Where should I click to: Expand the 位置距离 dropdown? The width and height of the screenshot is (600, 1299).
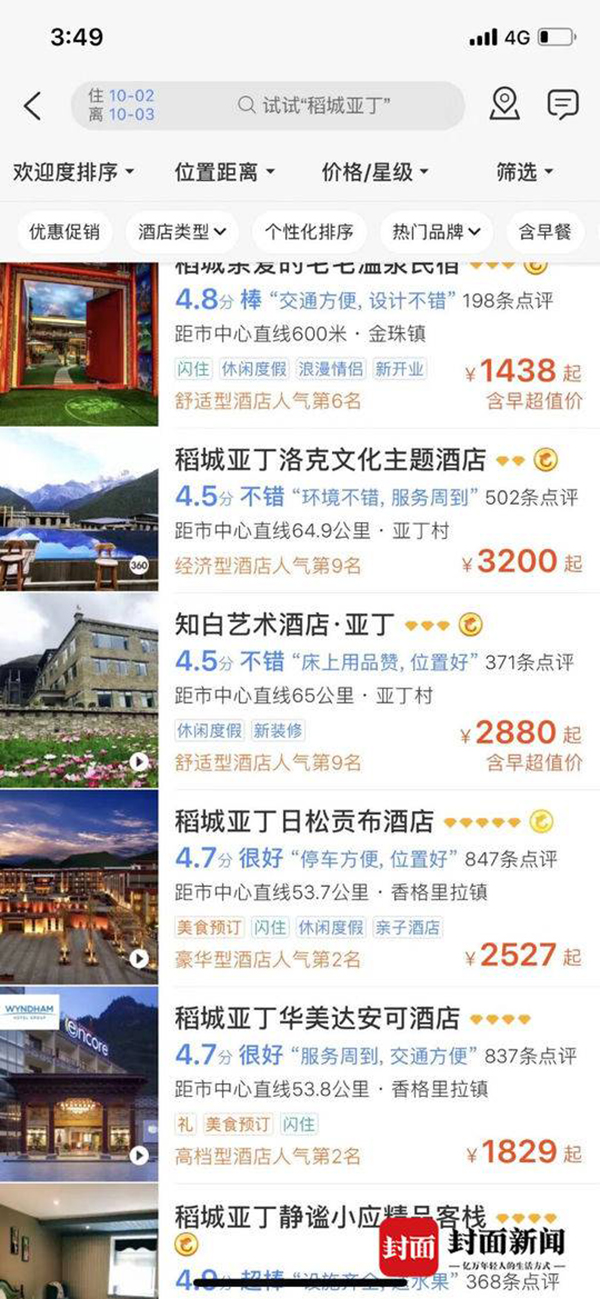click(224, 172)
